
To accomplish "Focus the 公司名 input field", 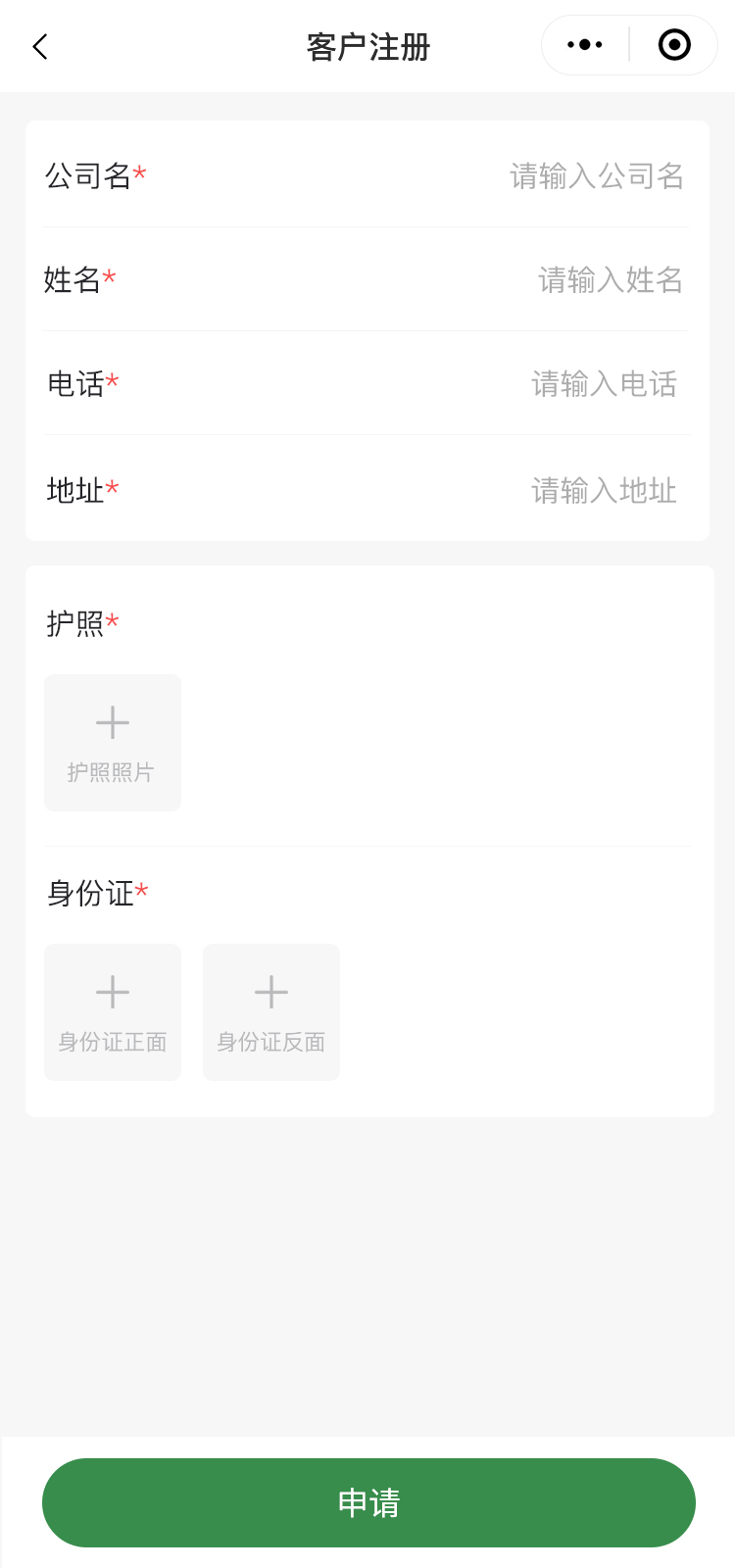I will point(596,176).
